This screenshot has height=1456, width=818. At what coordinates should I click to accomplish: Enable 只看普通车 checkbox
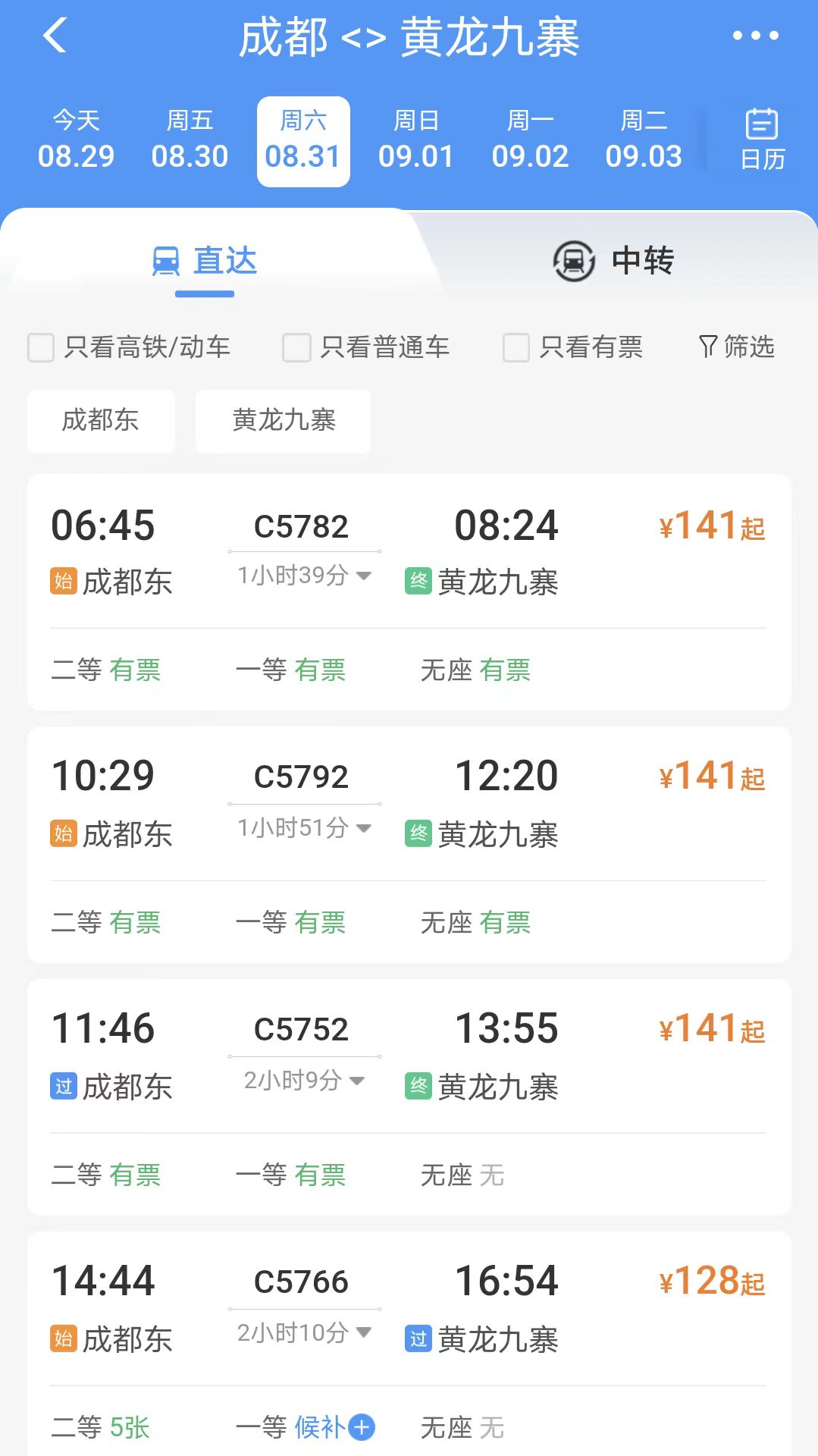point(296,348)
